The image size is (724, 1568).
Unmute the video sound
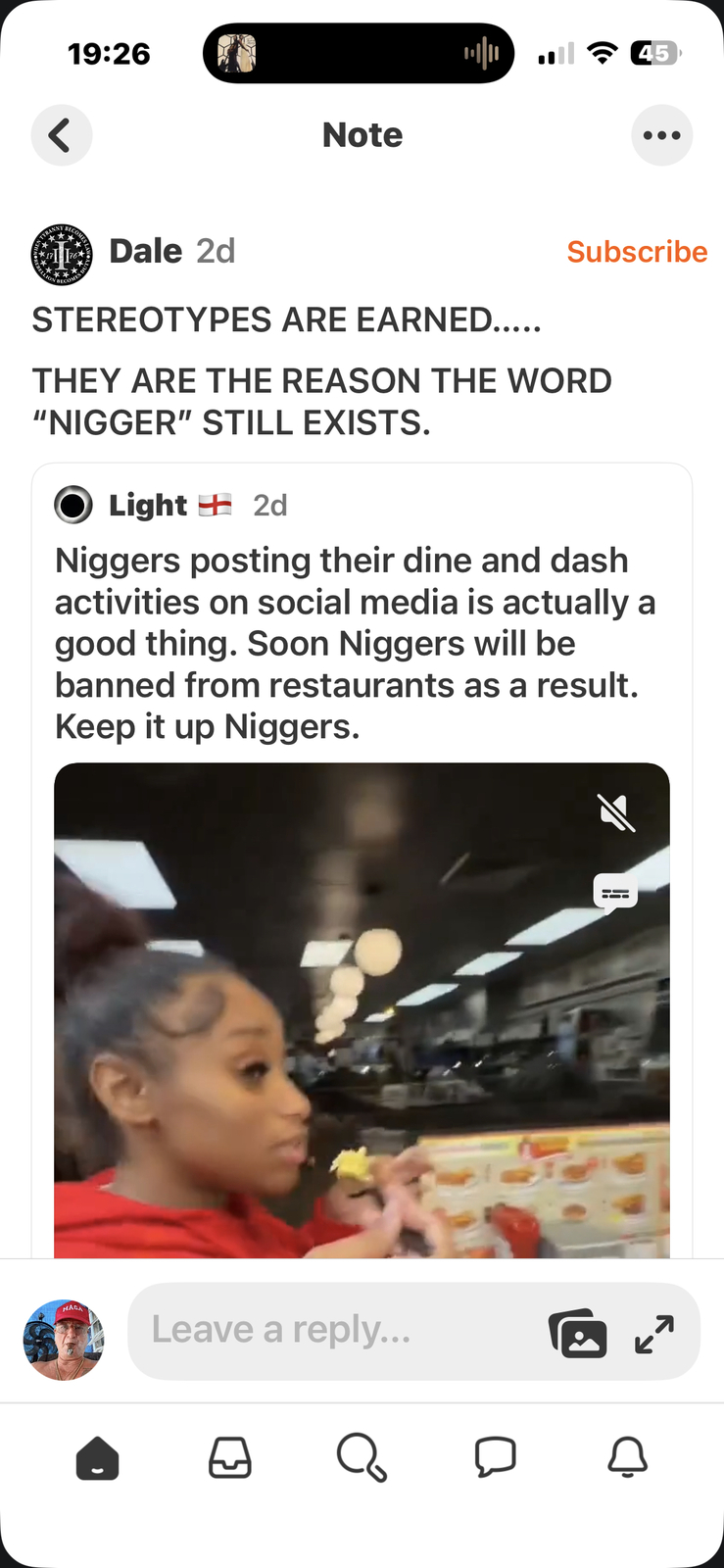coord(616,812)
